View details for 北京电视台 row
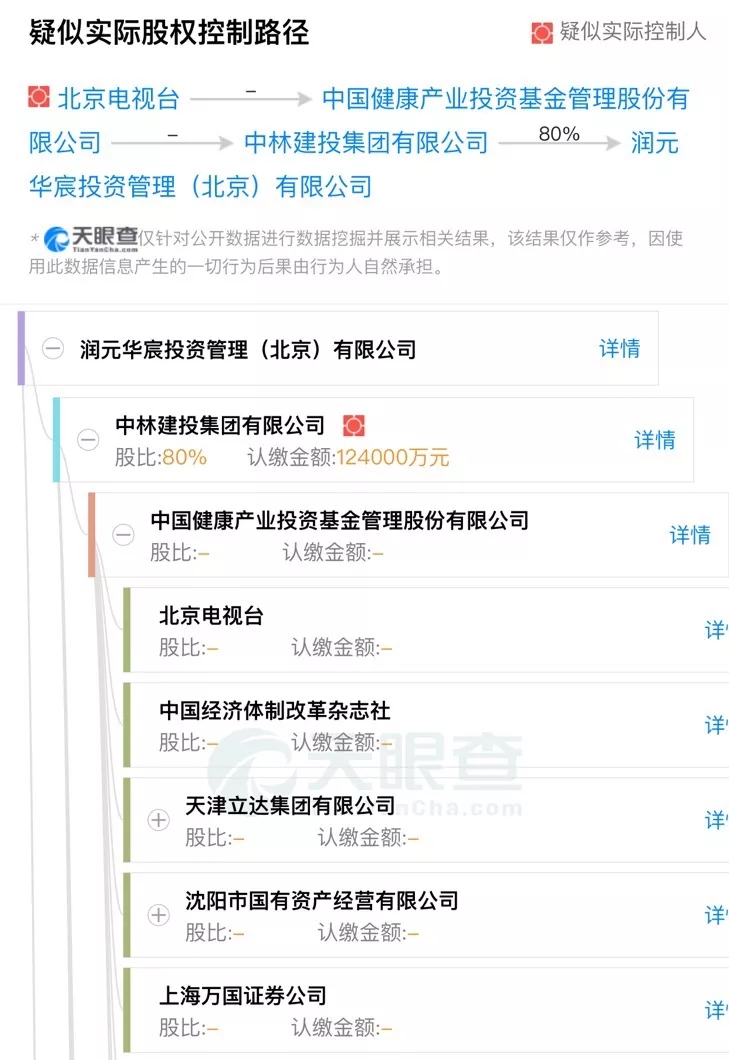This screenshot has height=1060, width=729. tap(716, 630)
